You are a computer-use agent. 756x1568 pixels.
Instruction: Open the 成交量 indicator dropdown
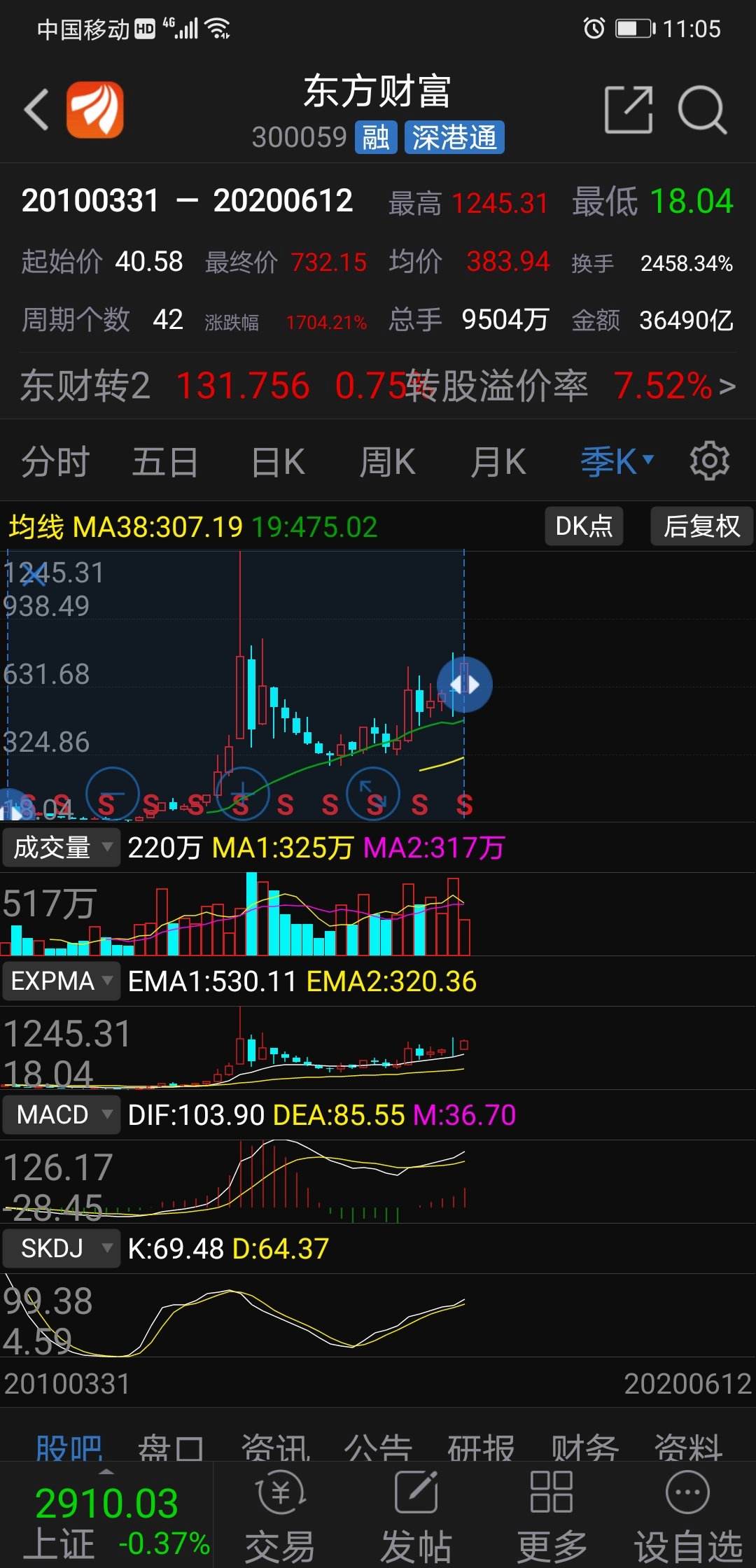coord(61,847)
